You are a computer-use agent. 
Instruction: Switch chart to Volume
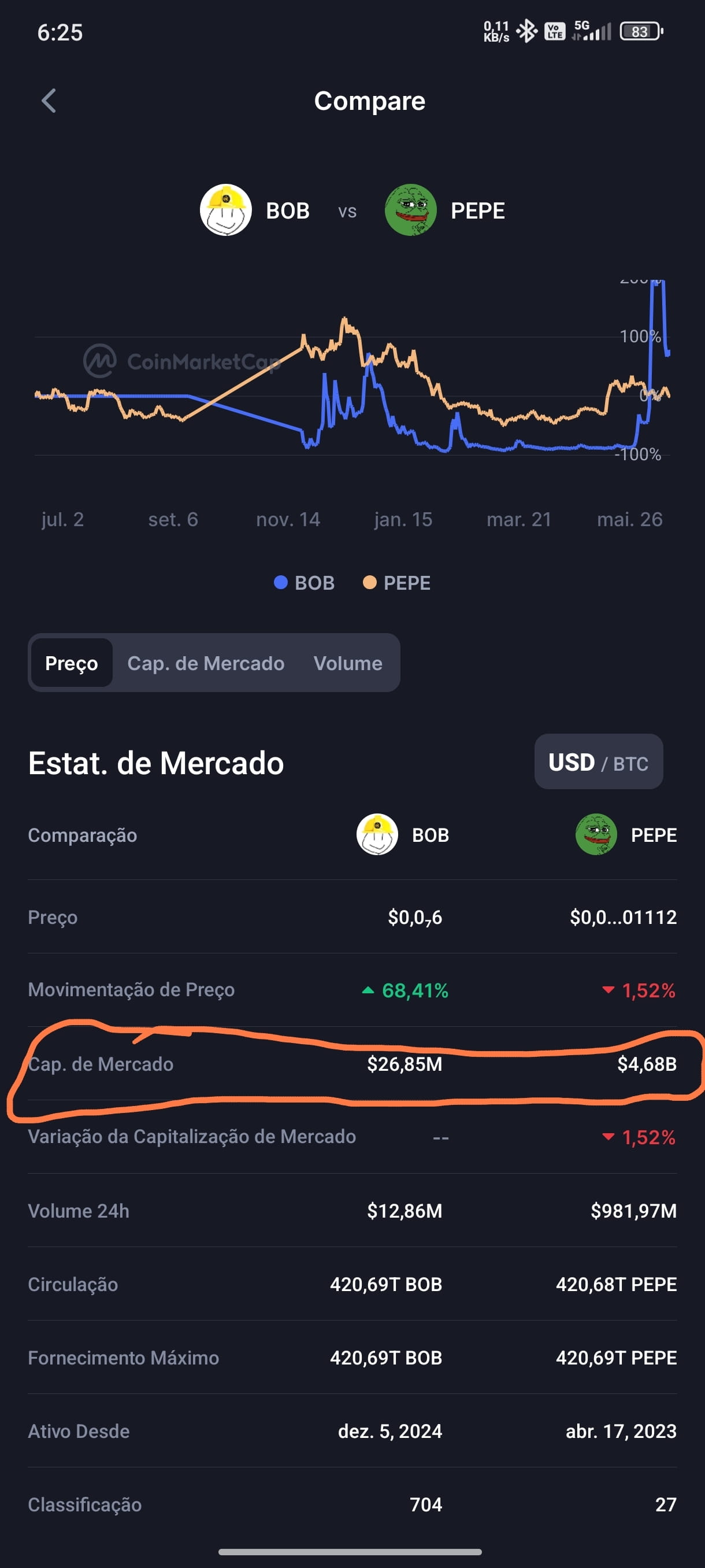[348, 663]
